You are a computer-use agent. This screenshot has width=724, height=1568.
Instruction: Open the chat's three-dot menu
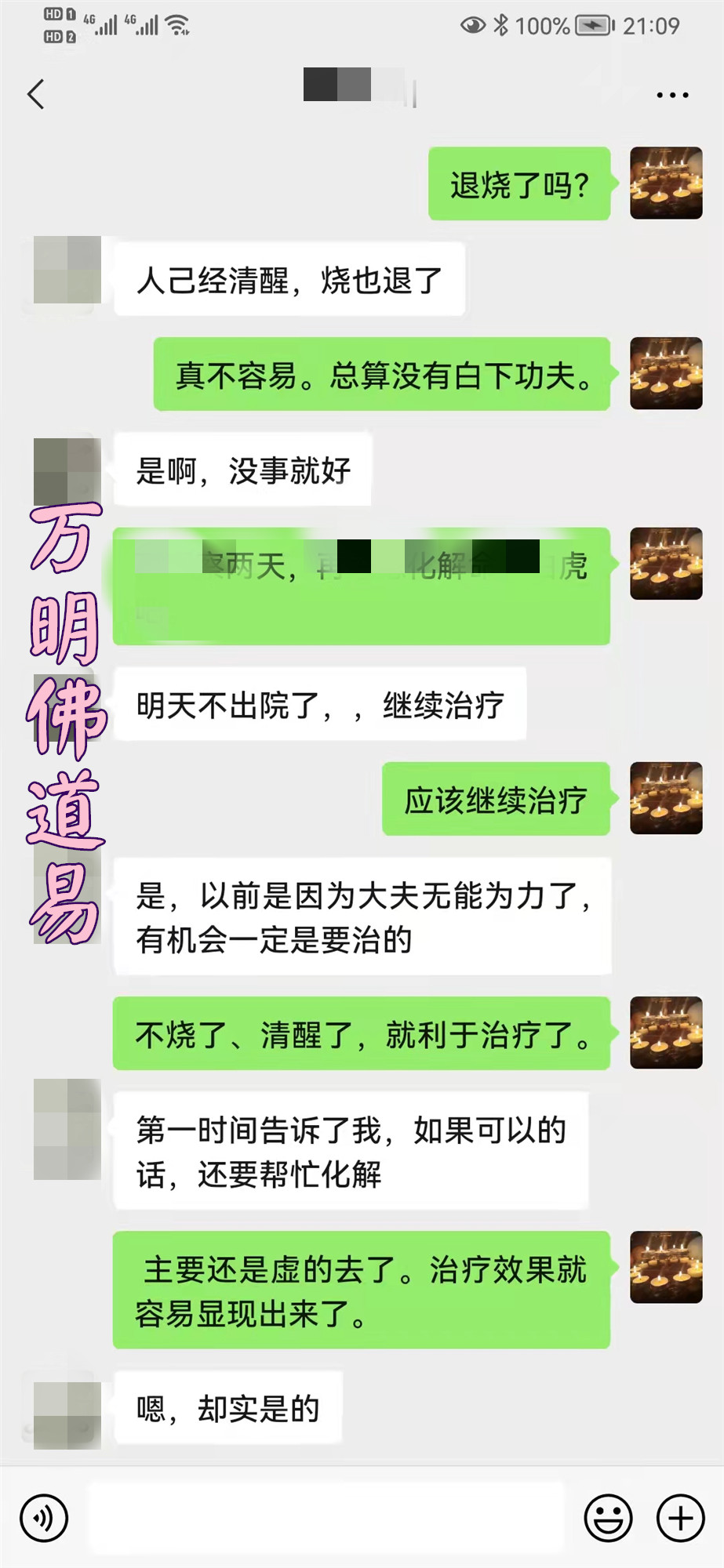(672, 95)
